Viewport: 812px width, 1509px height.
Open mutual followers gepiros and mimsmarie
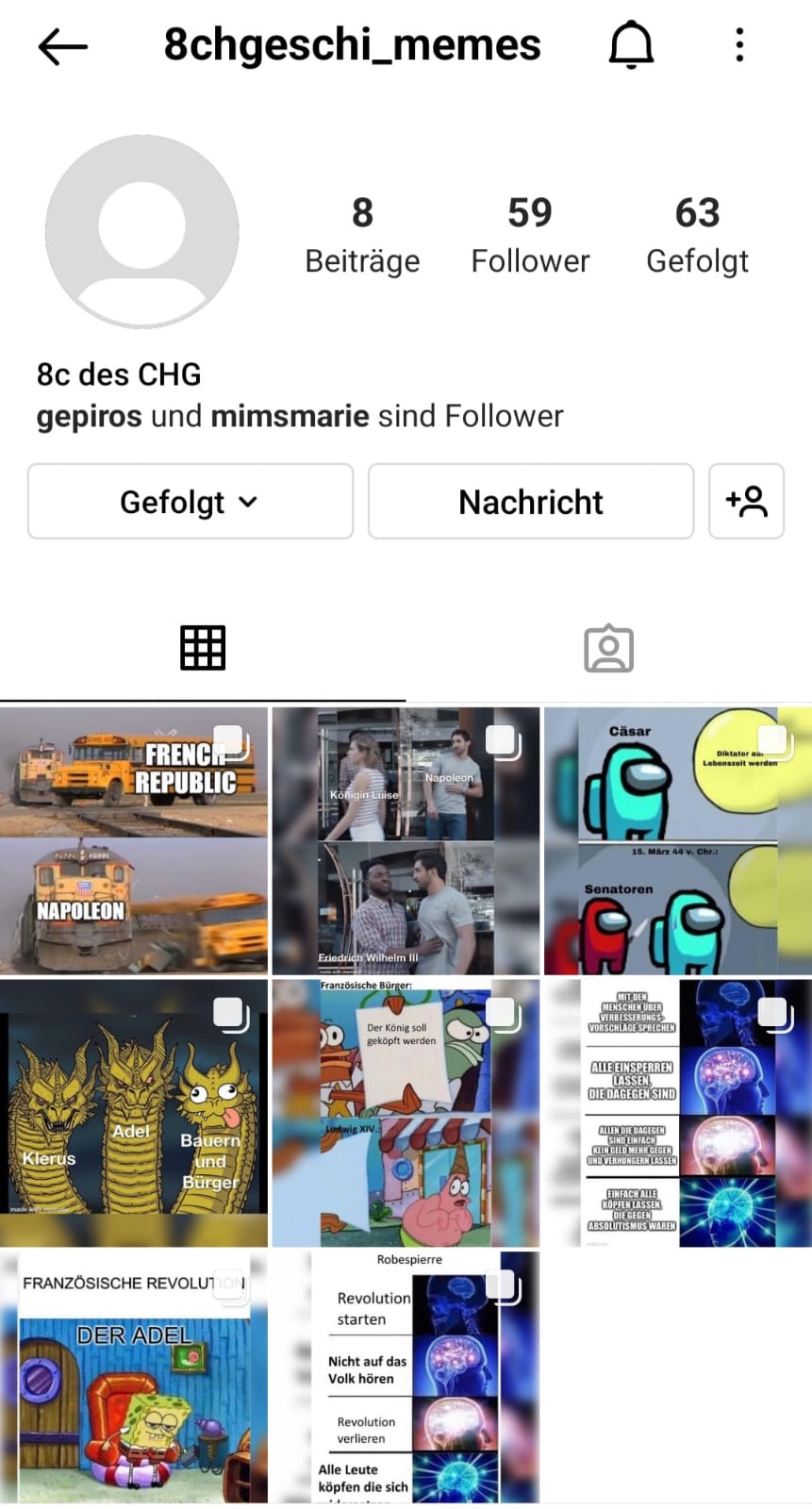(299, 416)
